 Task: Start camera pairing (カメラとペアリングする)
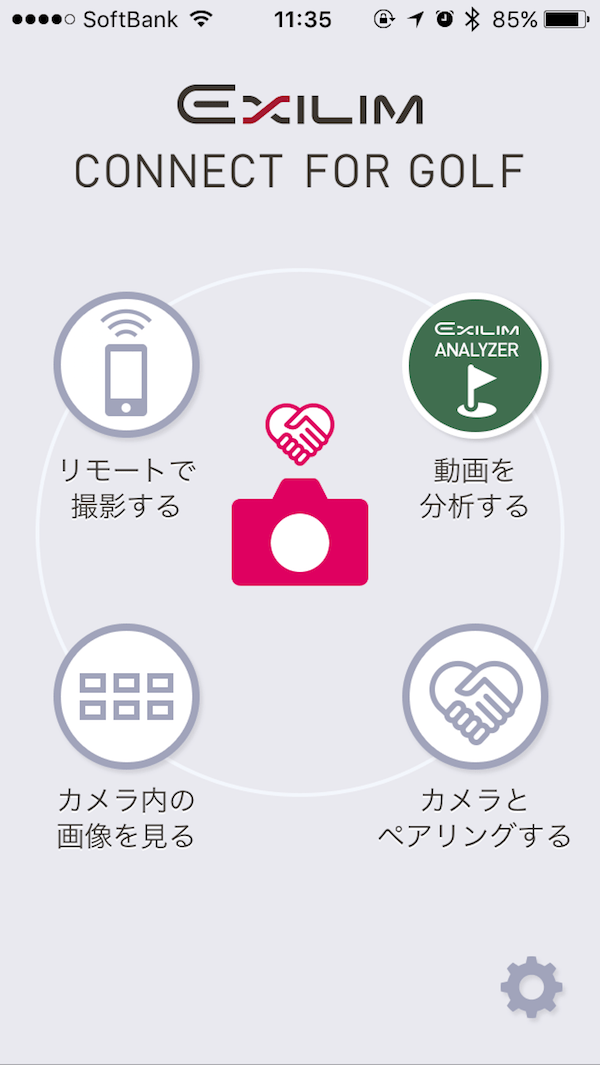(x=475, y=697)
